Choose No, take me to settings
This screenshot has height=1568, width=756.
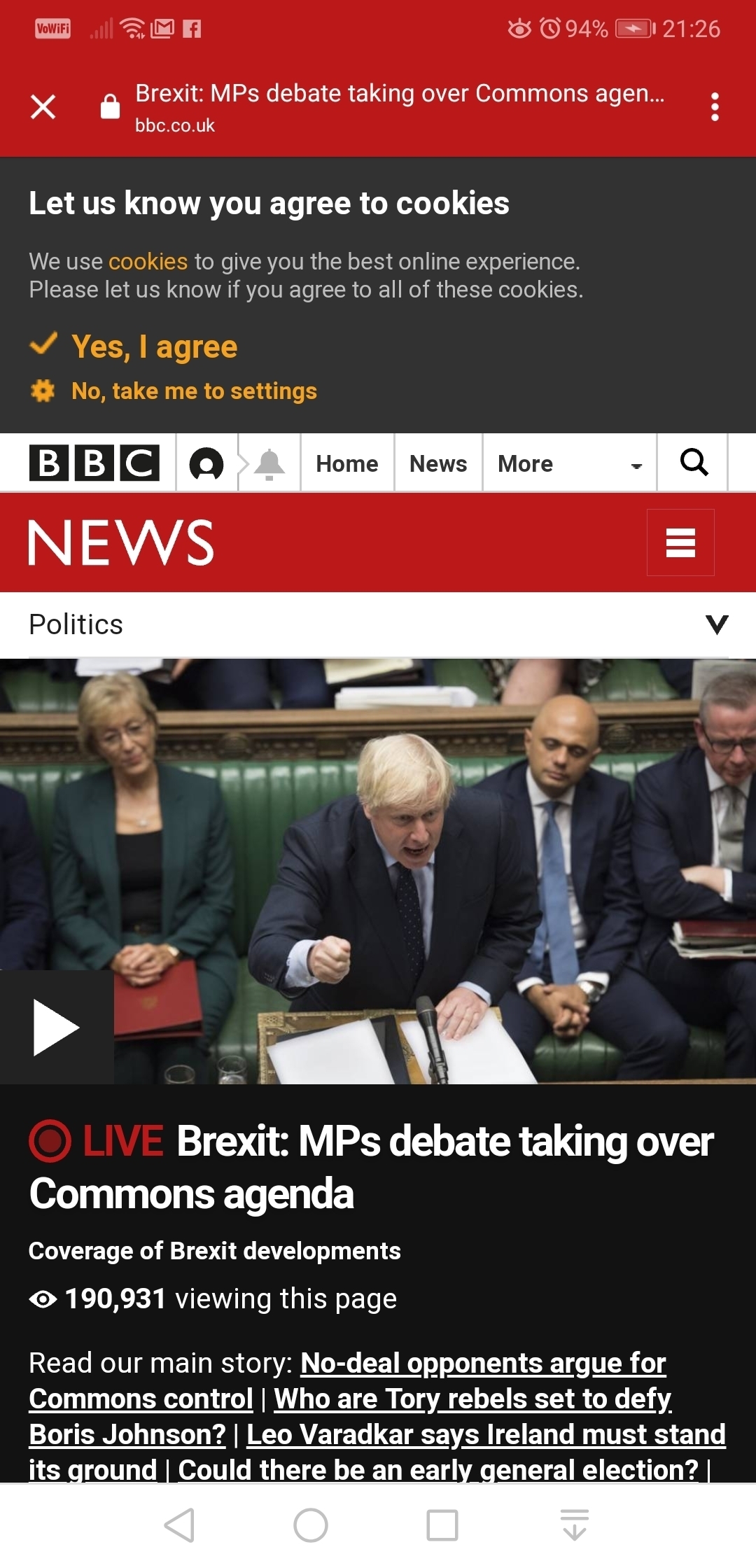click(x=194, y=391)
